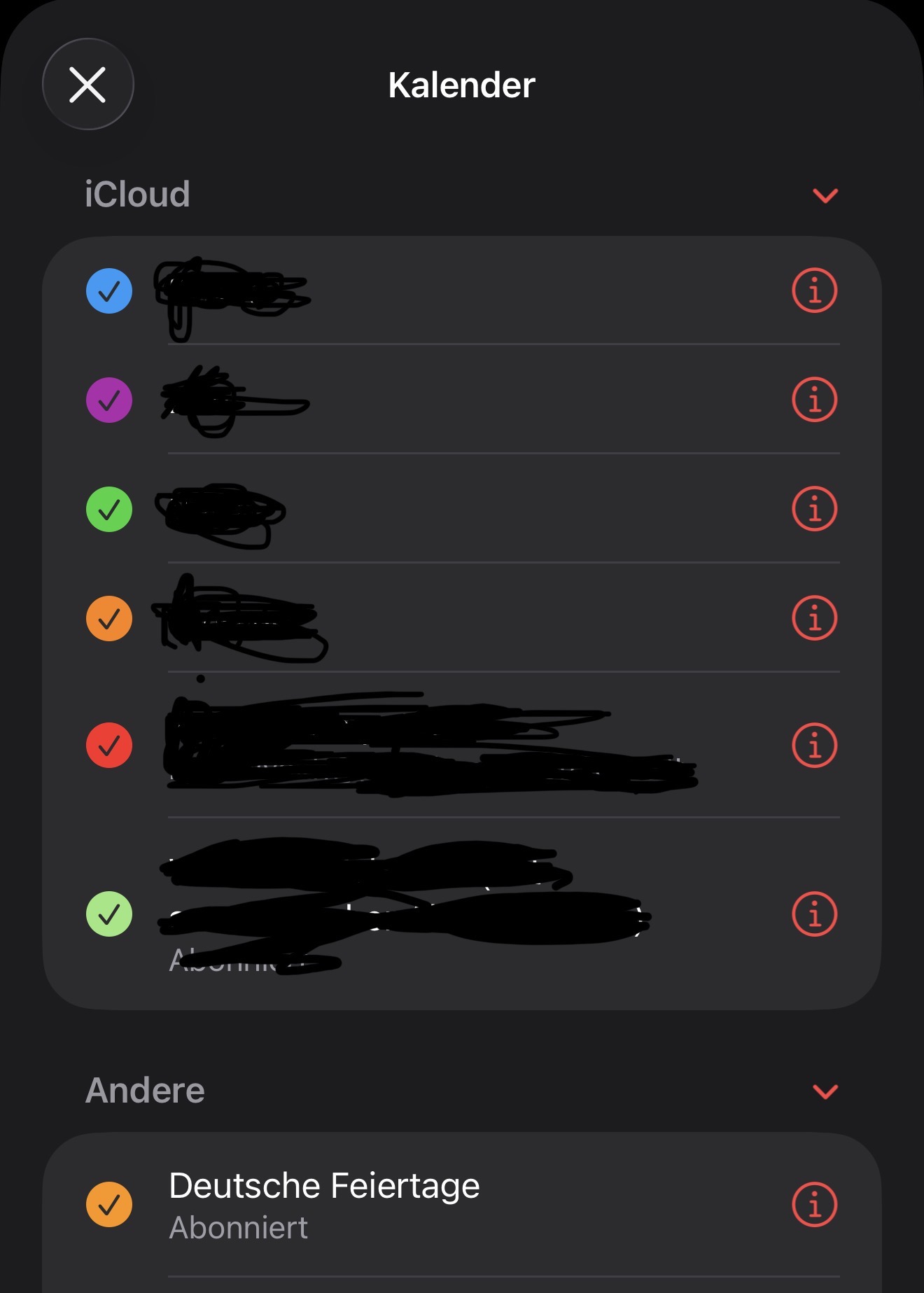Toggle the light green calendar checkbox
The height and width of the screenshot is (1293, 924).
pos(109,914)
